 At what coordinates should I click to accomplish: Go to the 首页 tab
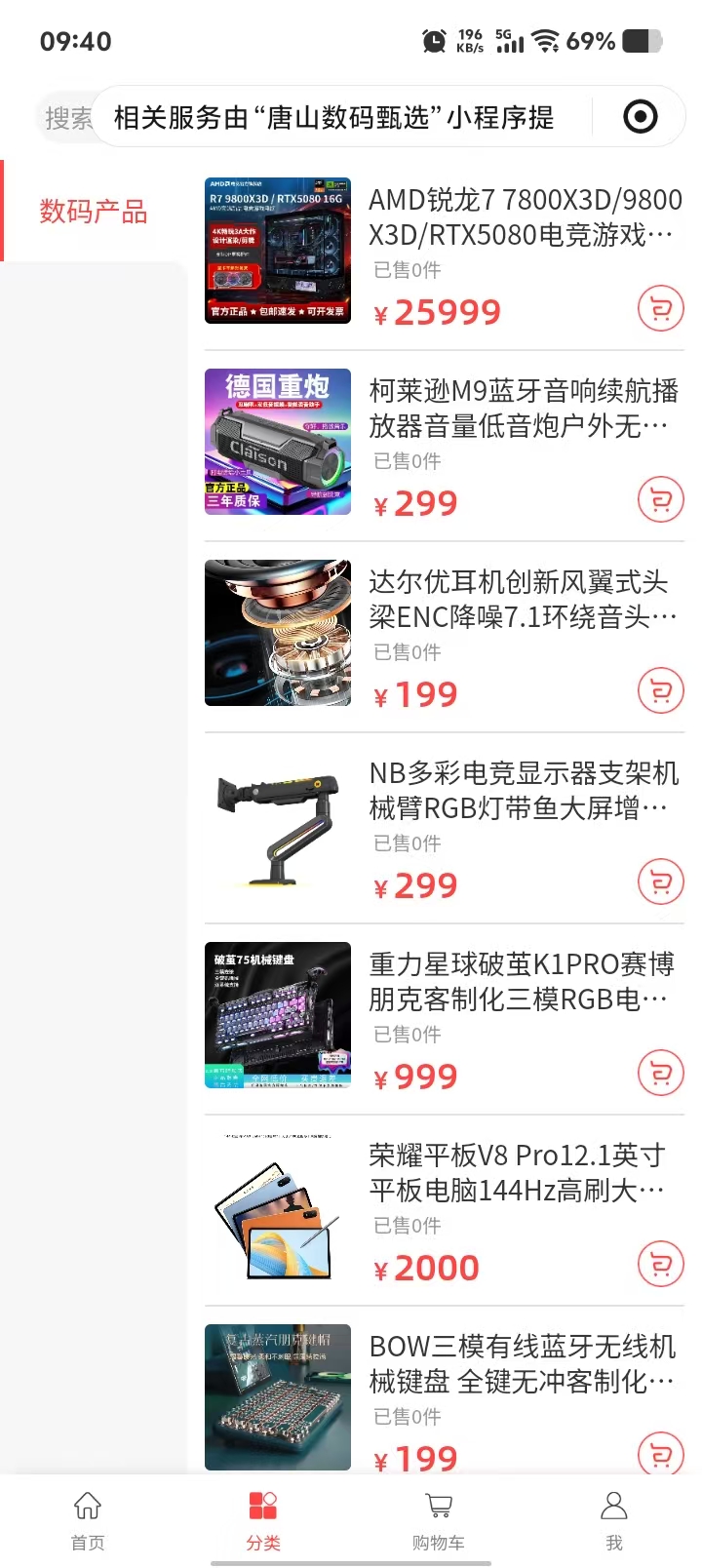tap(88, 1519)
